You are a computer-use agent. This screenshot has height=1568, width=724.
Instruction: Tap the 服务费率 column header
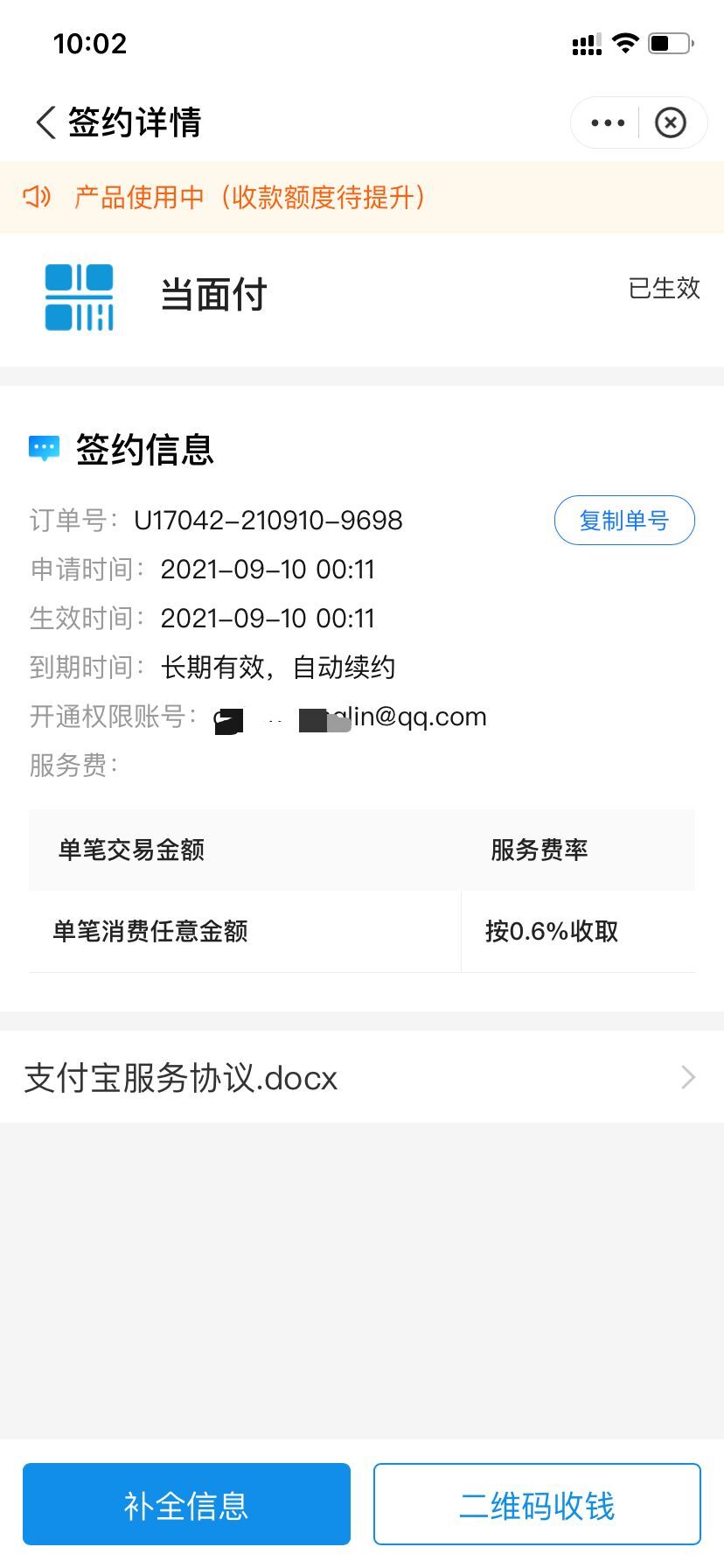[539, 850]
